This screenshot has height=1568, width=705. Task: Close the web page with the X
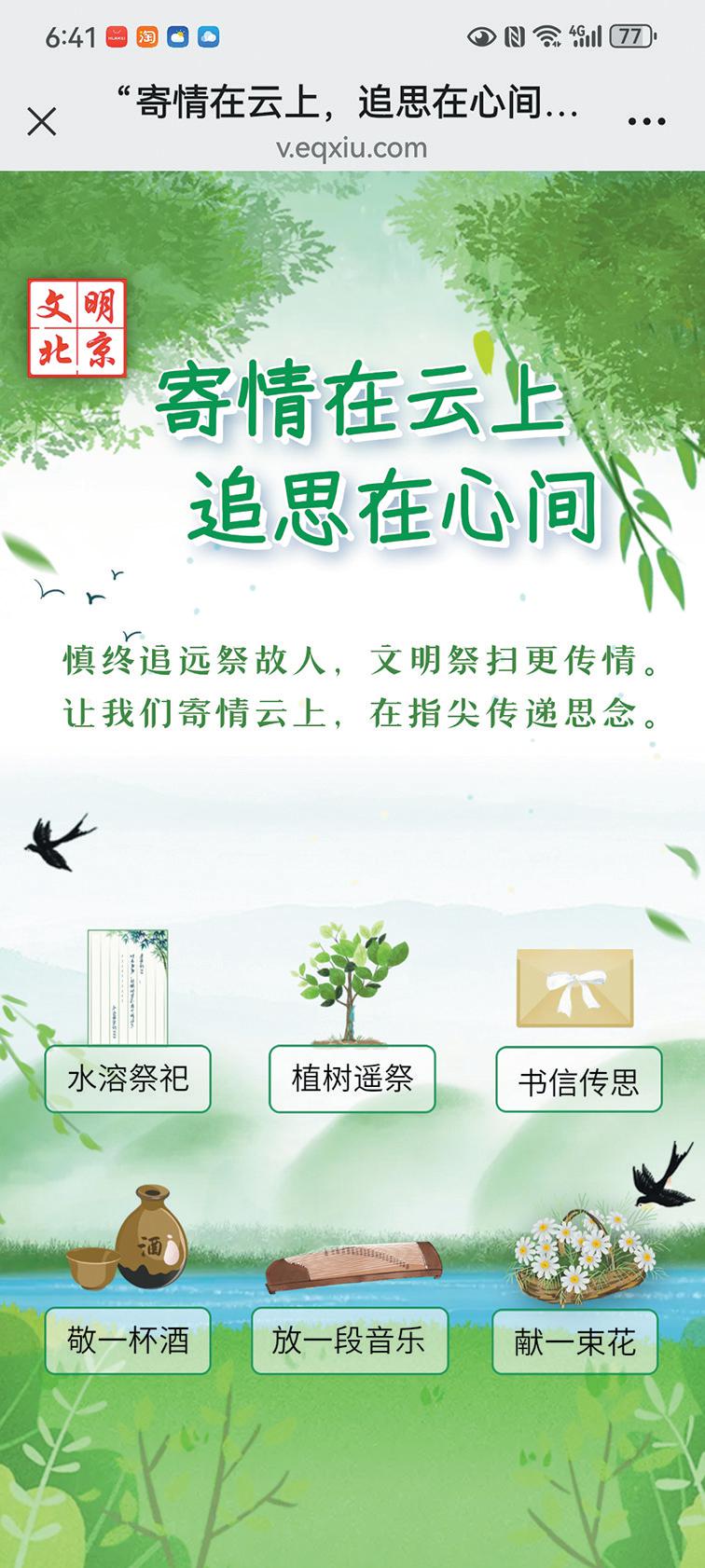point(42,121)
